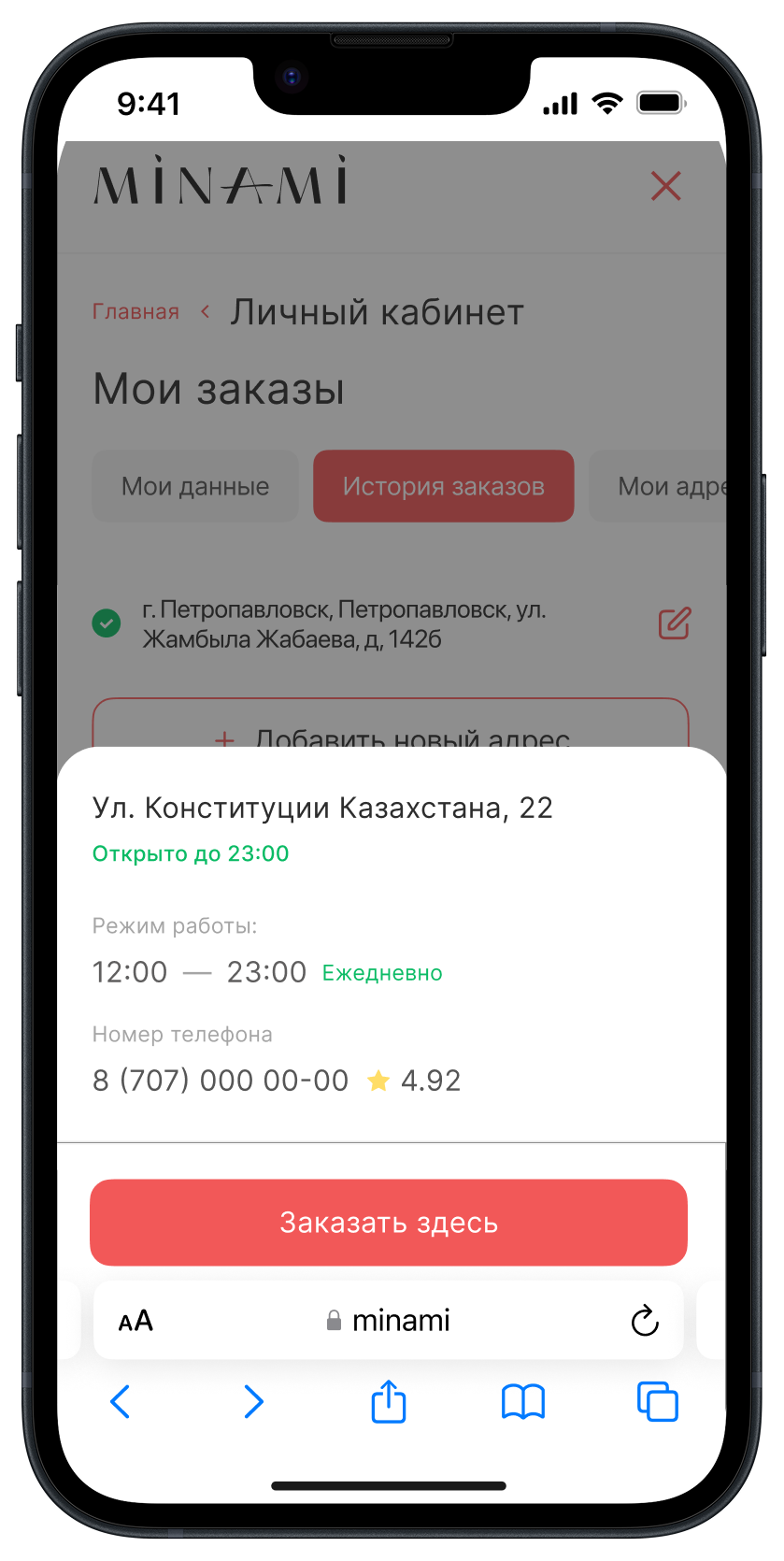Close the menu with the red X
The width and height of the screenshot is (784, 1561).
[x=665, y=186]
